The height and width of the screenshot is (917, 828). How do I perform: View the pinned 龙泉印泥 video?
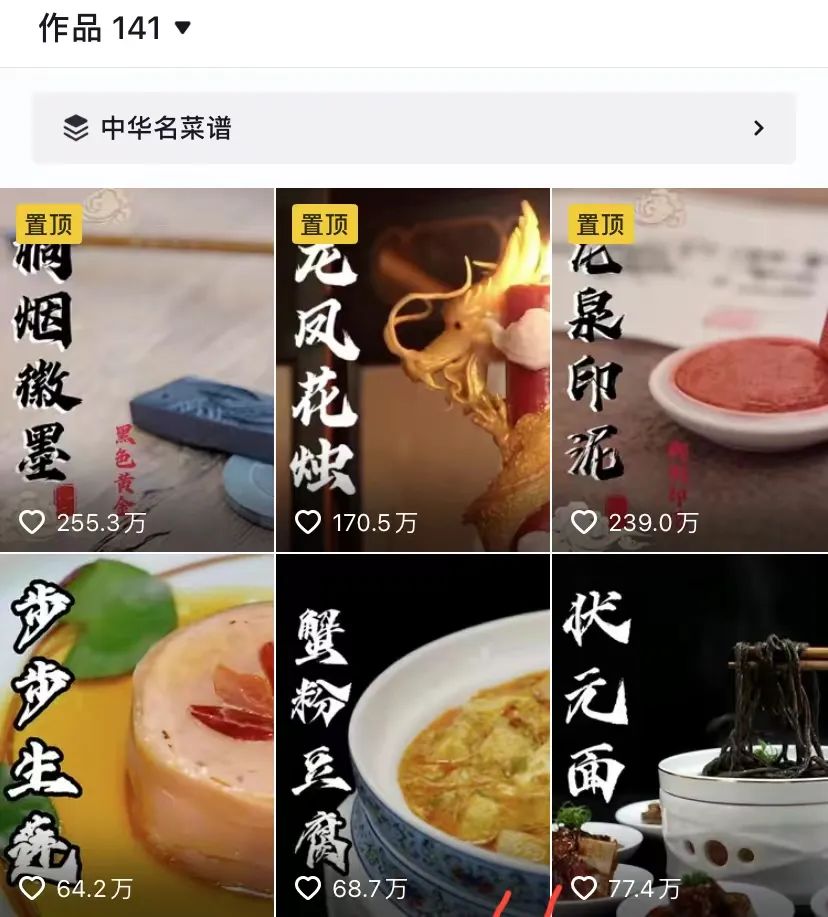(690, 370)
